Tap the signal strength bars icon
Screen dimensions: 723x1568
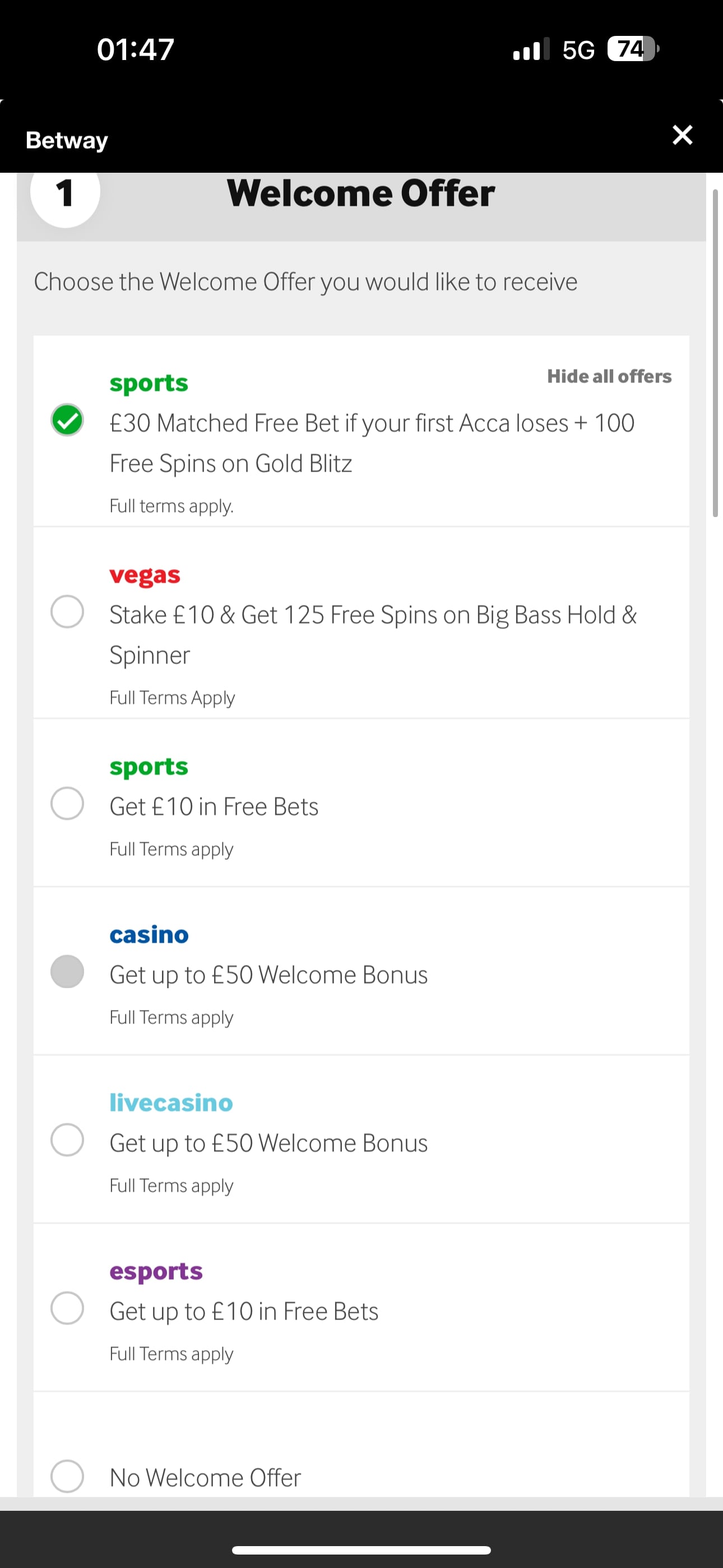coord(529,49)
